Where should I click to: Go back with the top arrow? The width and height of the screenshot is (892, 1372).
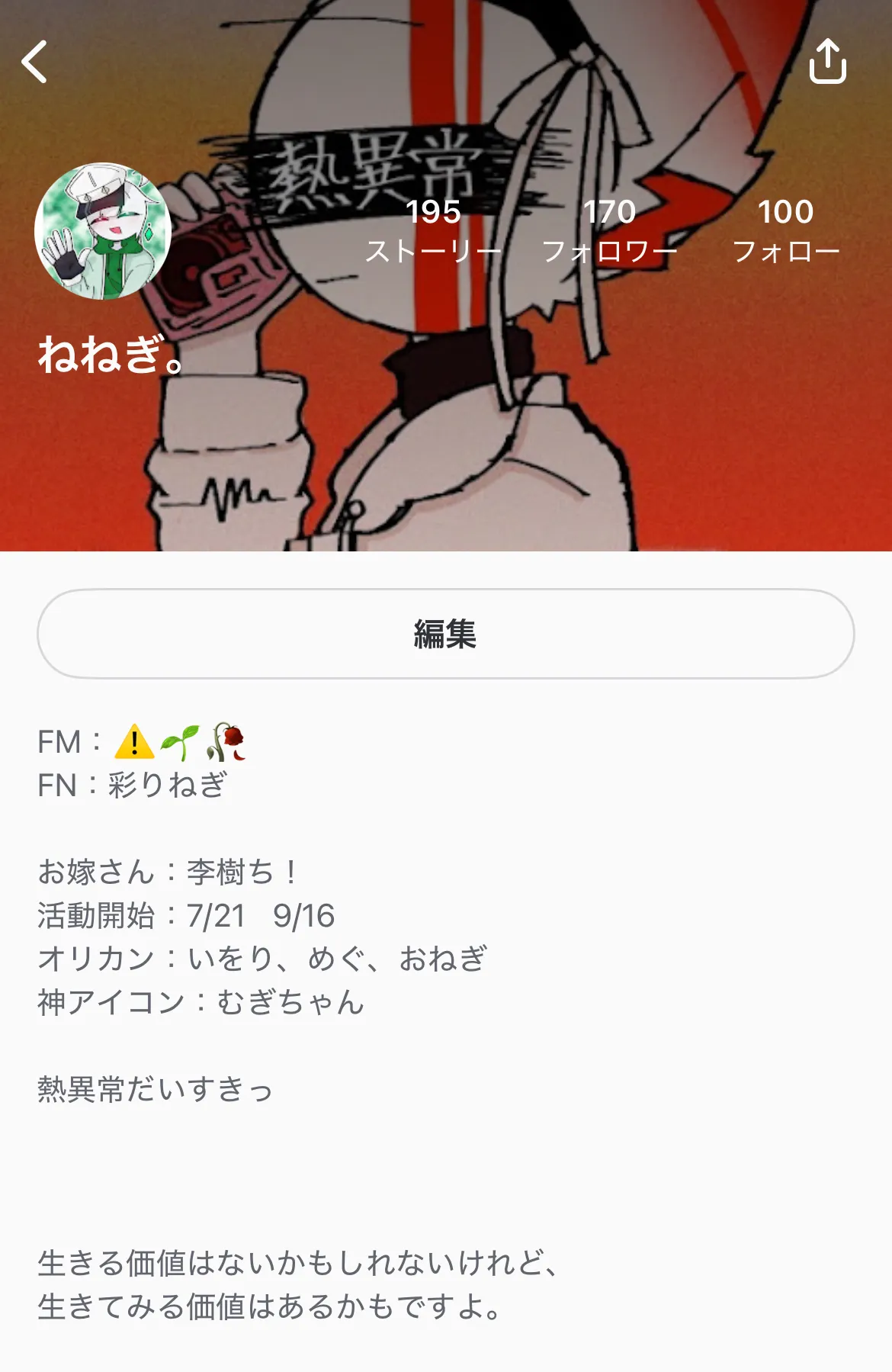tap(34, 62)
